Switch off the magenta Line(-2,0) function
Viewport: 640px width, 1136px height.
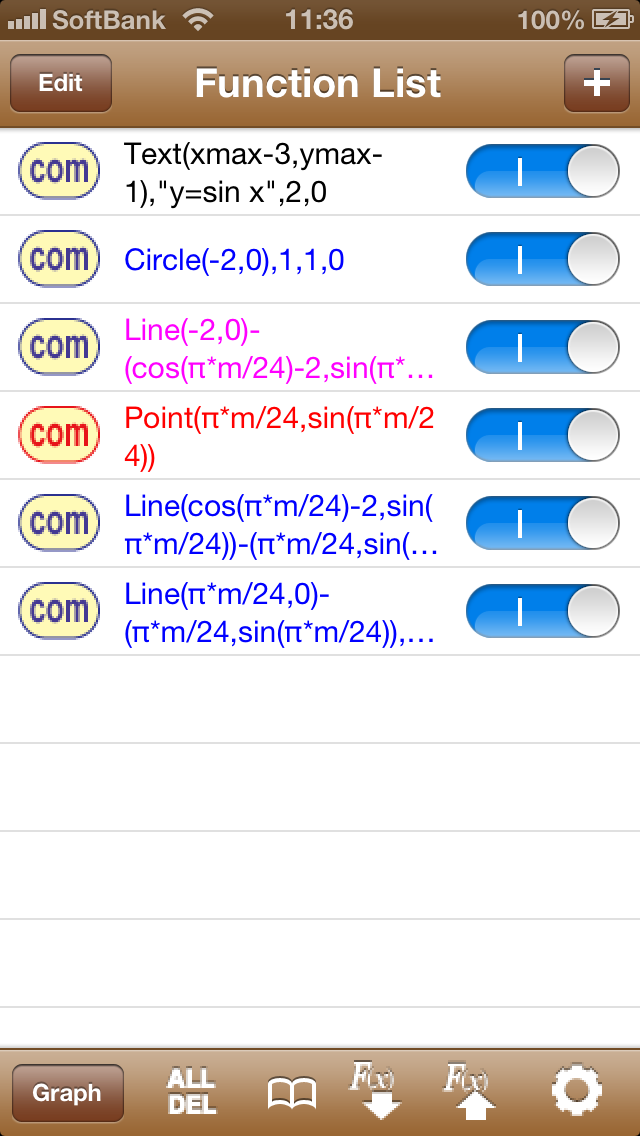coord(542,347)
